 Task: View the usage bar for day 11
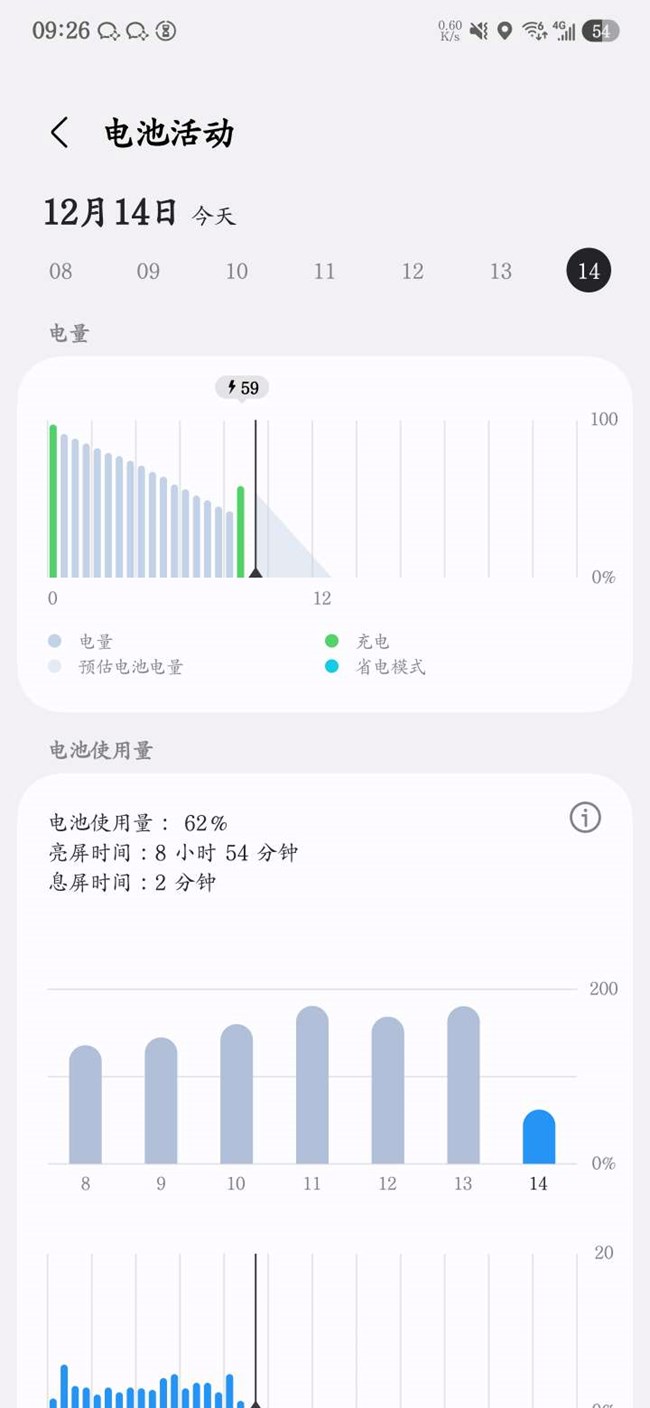tap(312, 1085)
